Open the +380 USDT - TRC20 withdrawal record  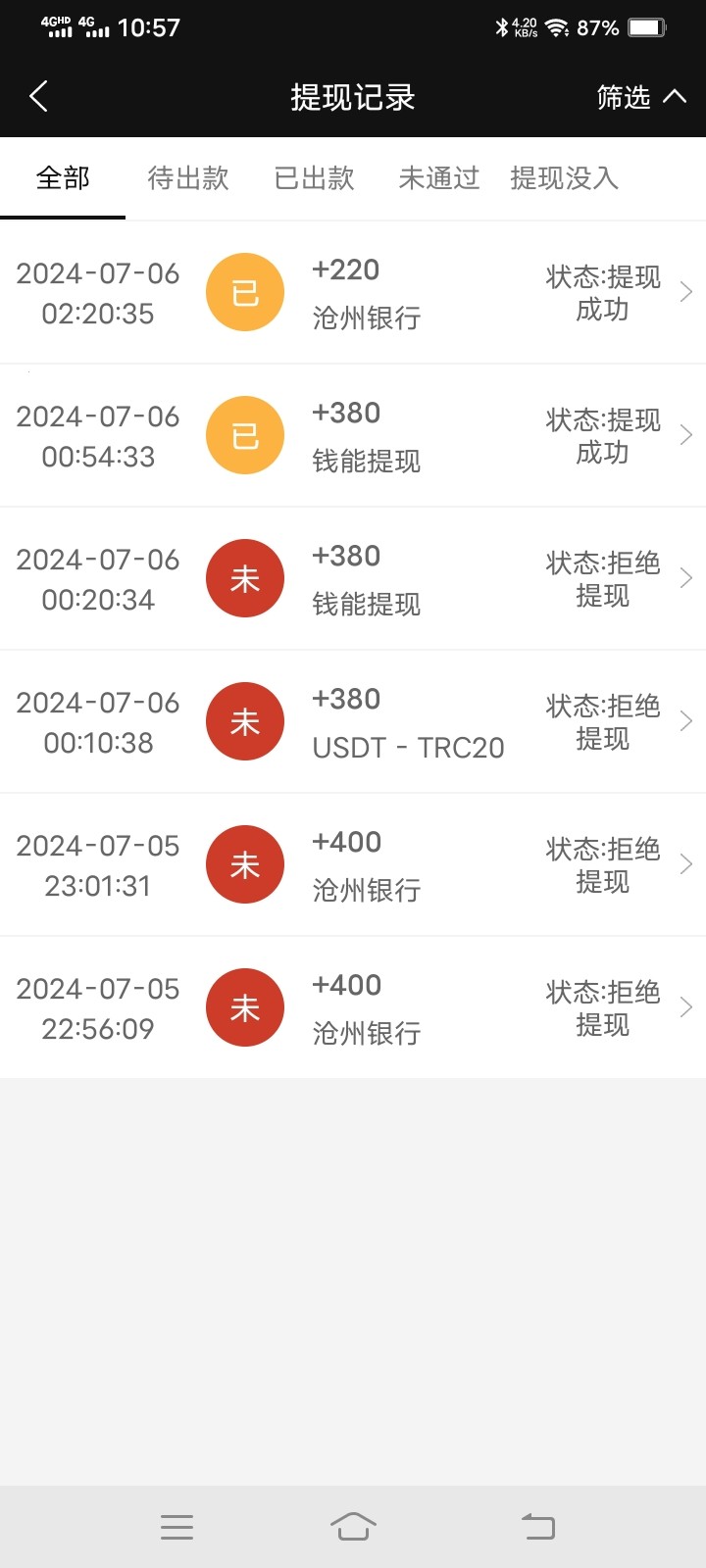(x=353, y=721)
